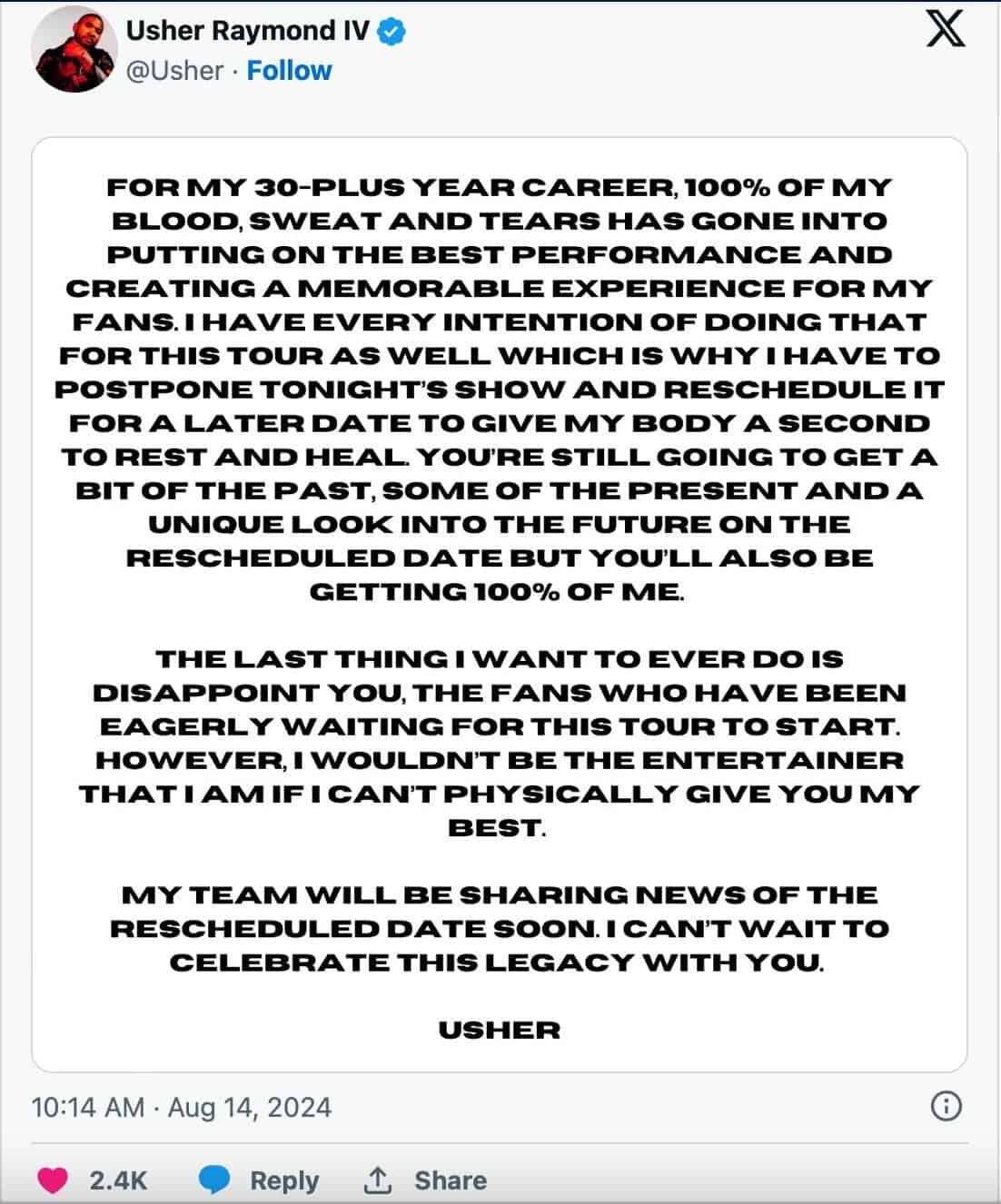The width and height of the screenshot is (1001, 1204).
Task: Like this post with the heart
Action: [54, 1179]
